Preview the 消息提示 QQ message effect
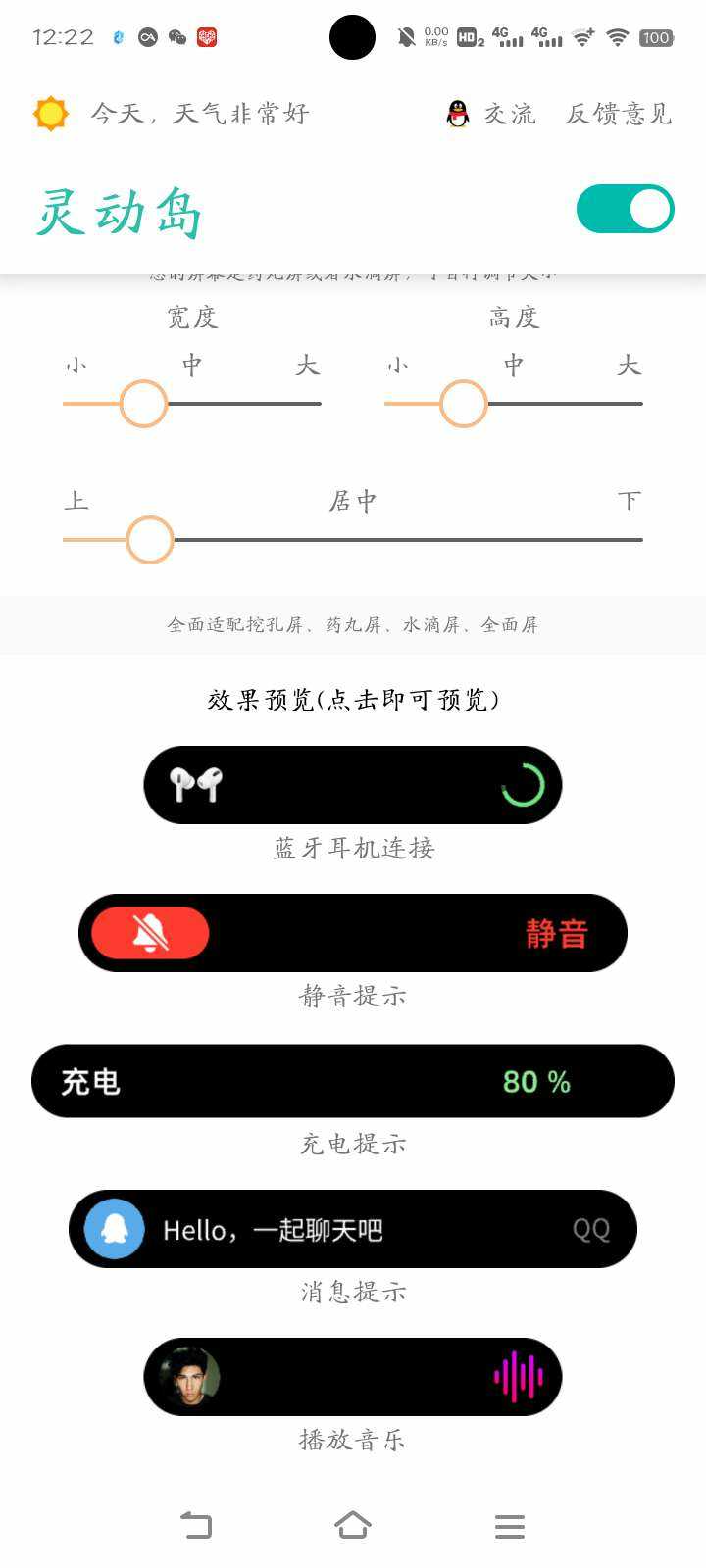Image resolution: width=706 pixels, height=1568 pixels. 353,1229
